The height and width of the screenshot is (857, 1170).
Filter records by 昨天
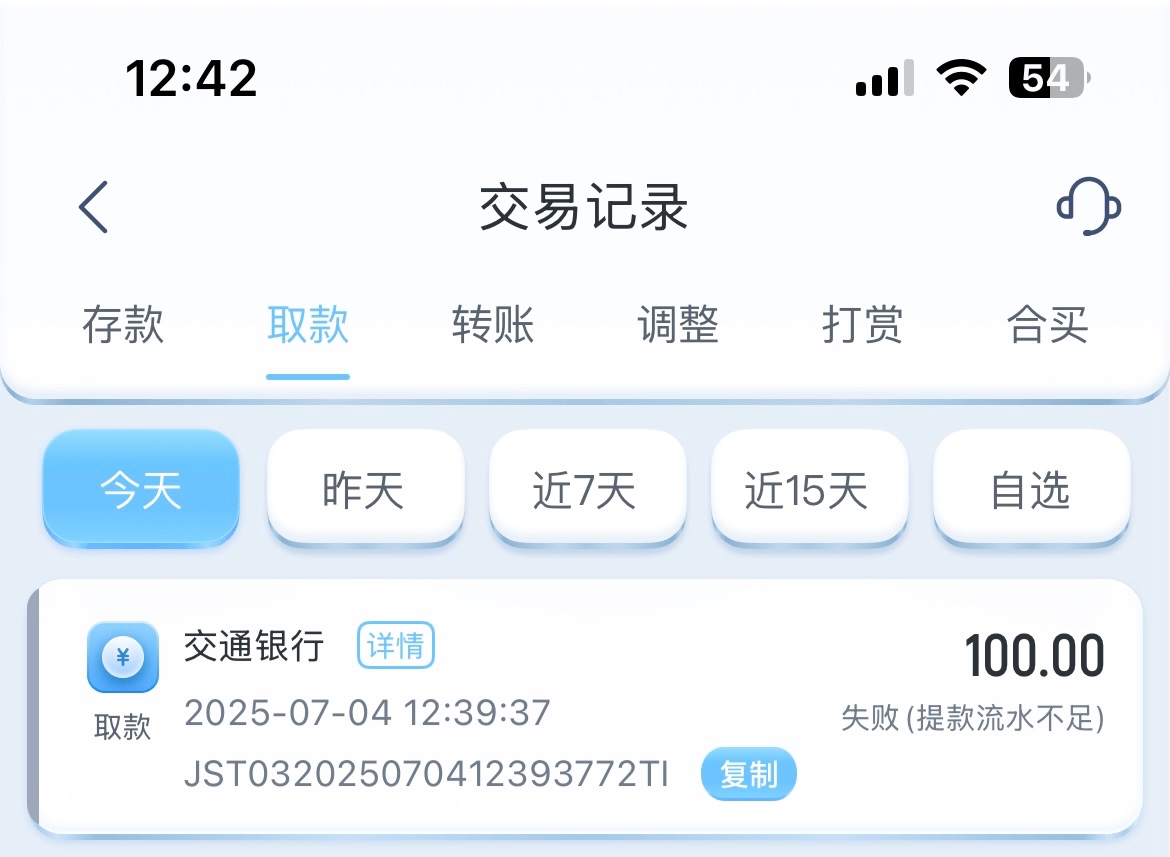(364, 490)
